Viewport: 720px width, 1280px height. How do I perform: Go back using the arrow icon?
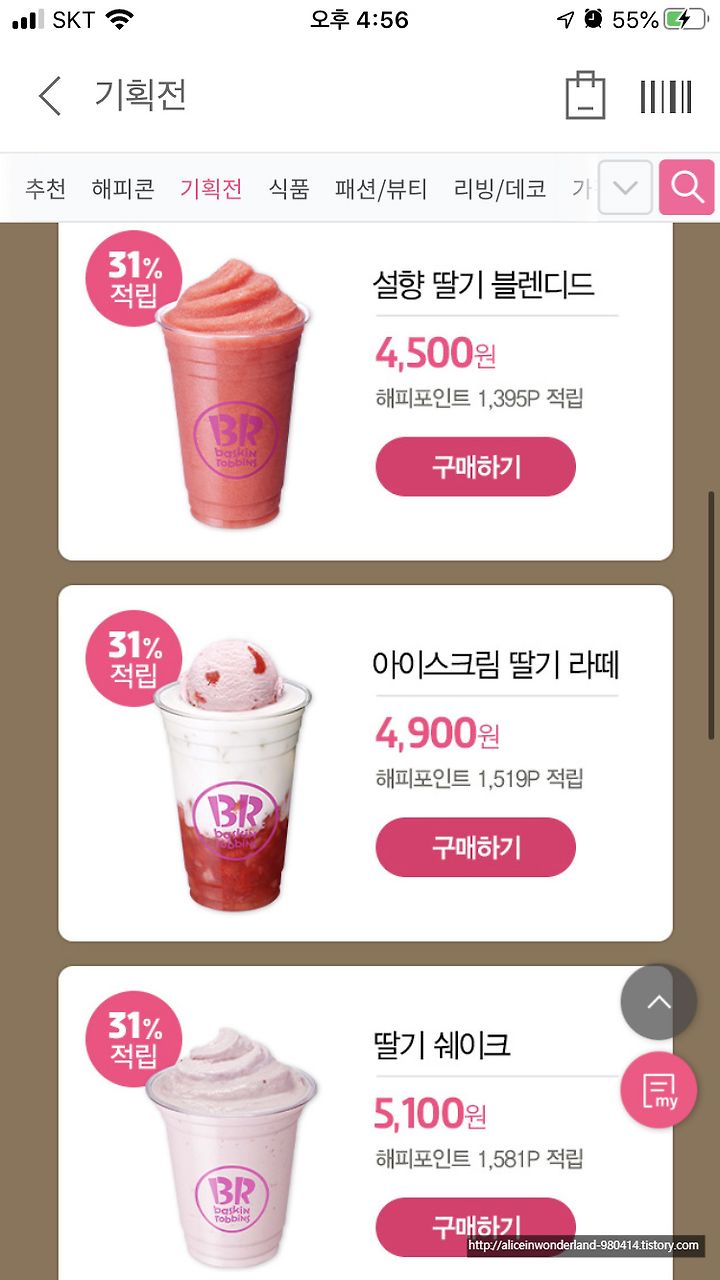50,96
